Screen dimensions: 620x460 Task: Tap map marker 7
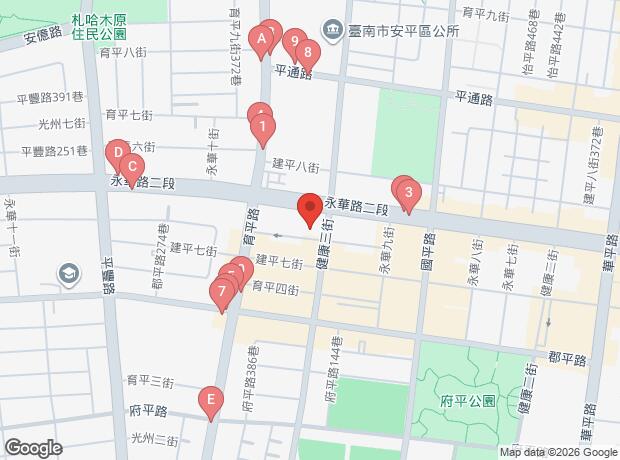coord(222,292)
